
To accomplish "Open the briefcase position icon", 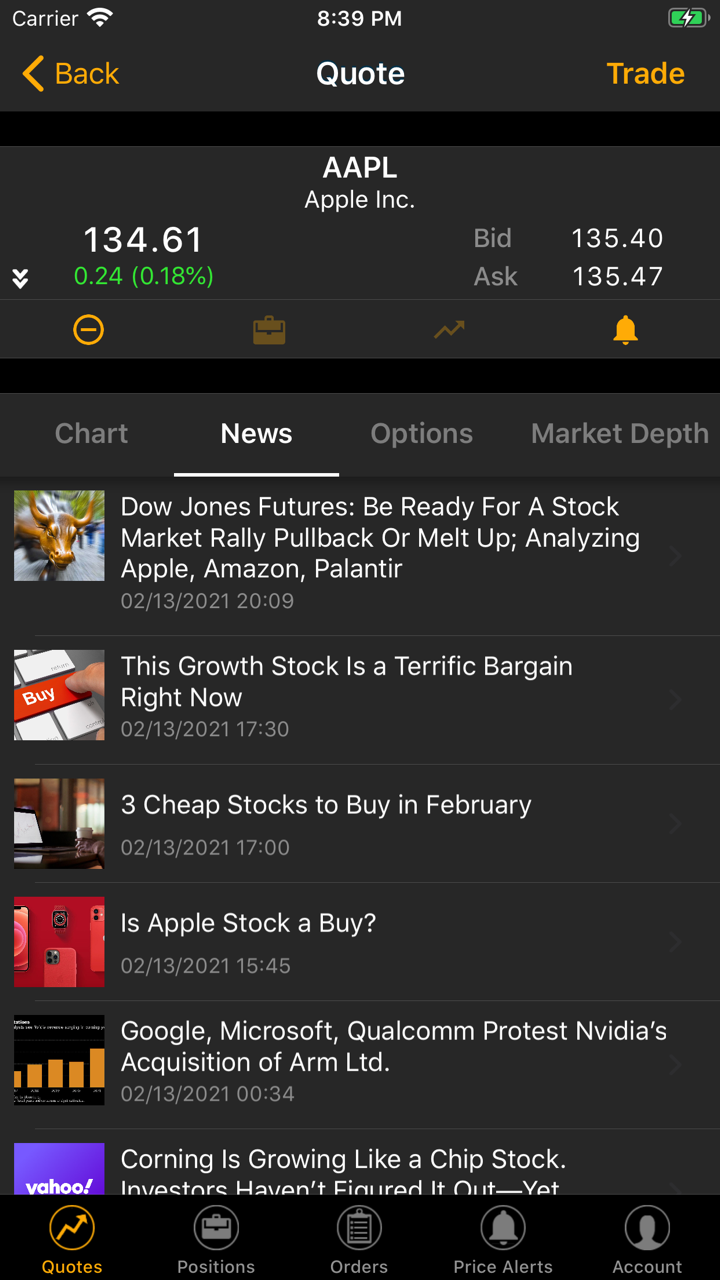I will pyautogui.click(x=269, y=330).
